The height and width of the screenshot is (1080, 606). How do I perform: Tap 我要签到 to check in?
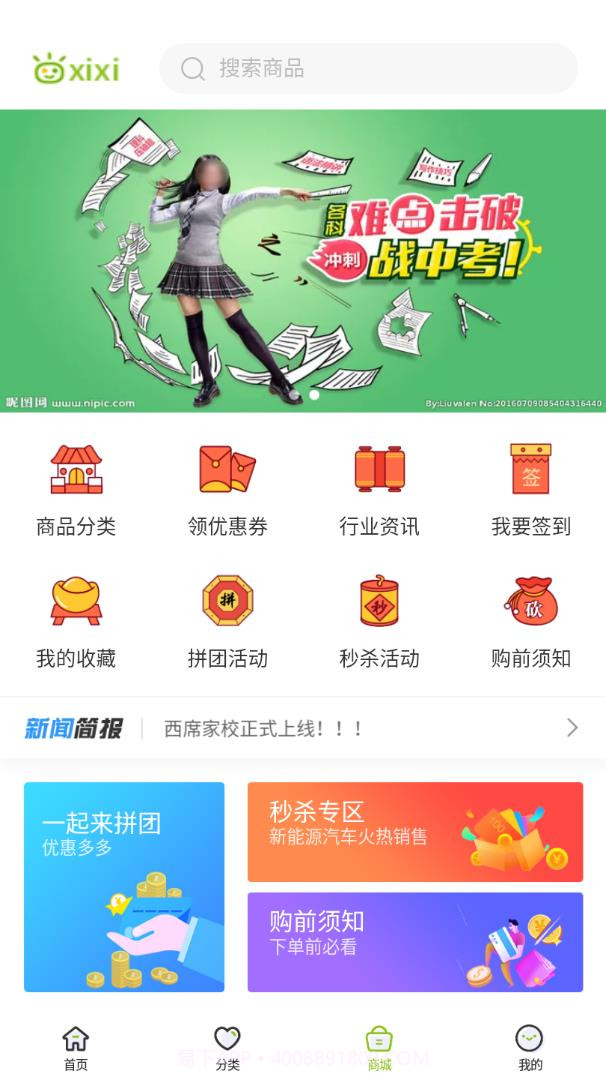tap(530, 490)
